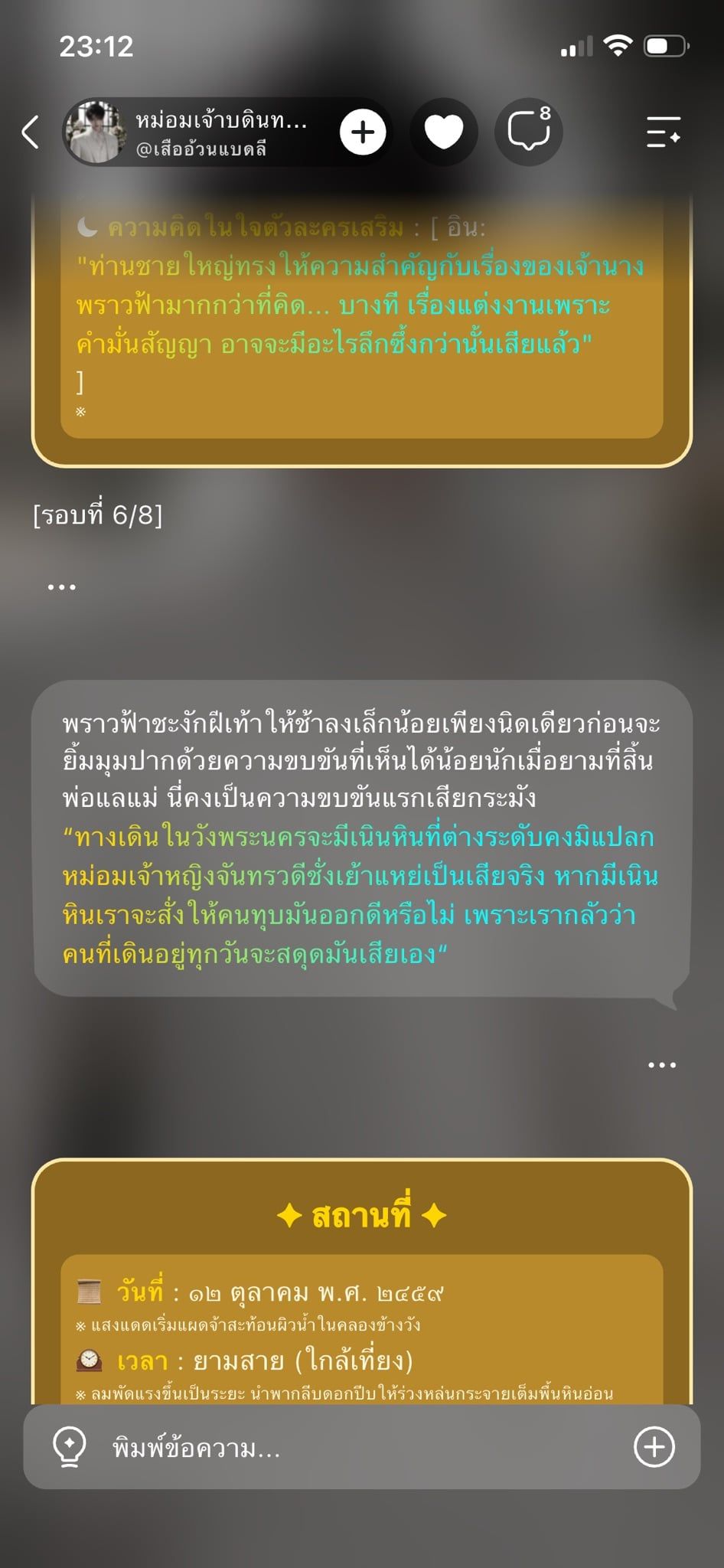
Task: Open options dots below the gray message bubble
Action: [x=662, y=1065]
